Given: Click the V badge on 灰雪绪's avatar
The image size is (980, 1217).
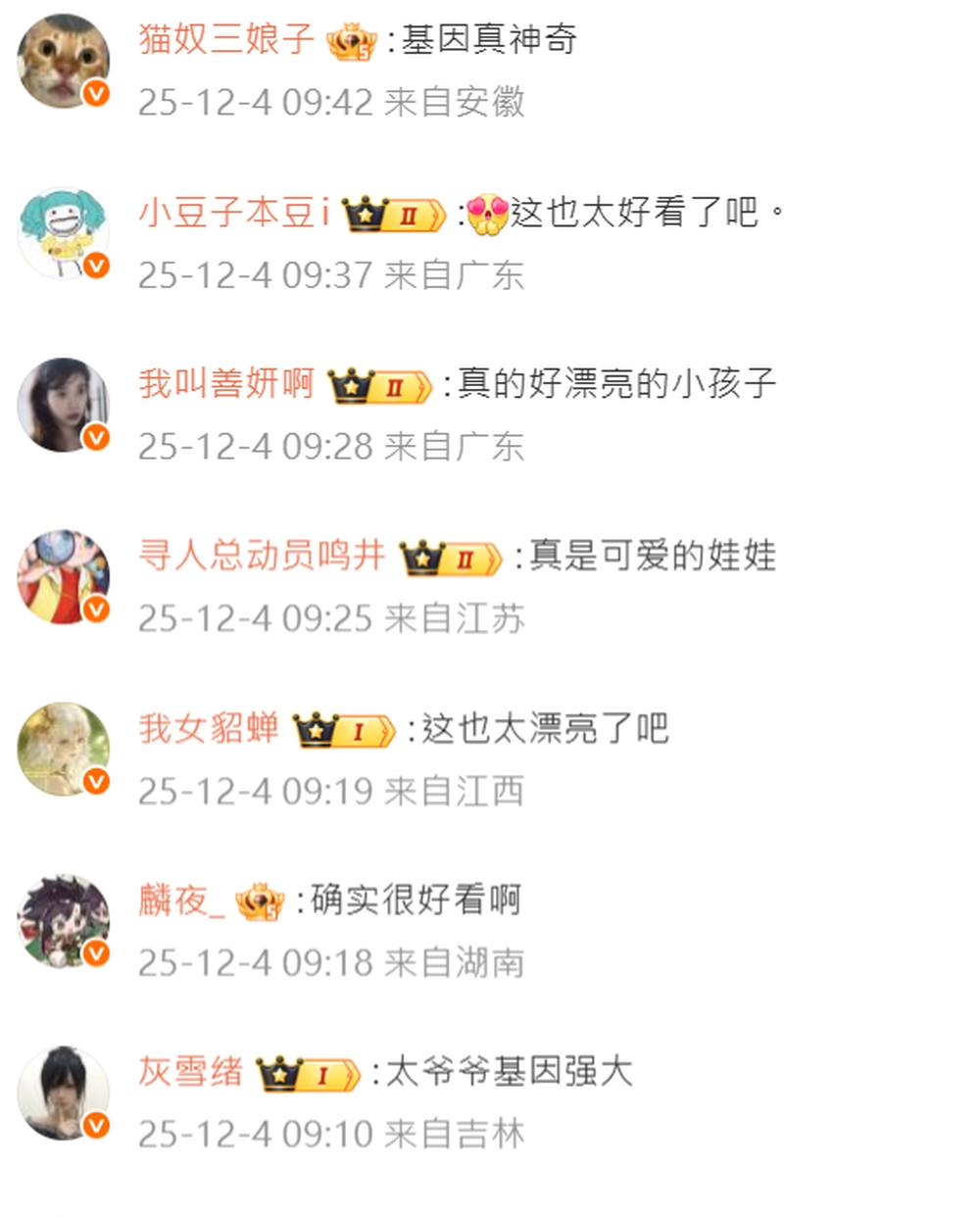Looking at the screenshot, I should click(x=95, y=1123).
